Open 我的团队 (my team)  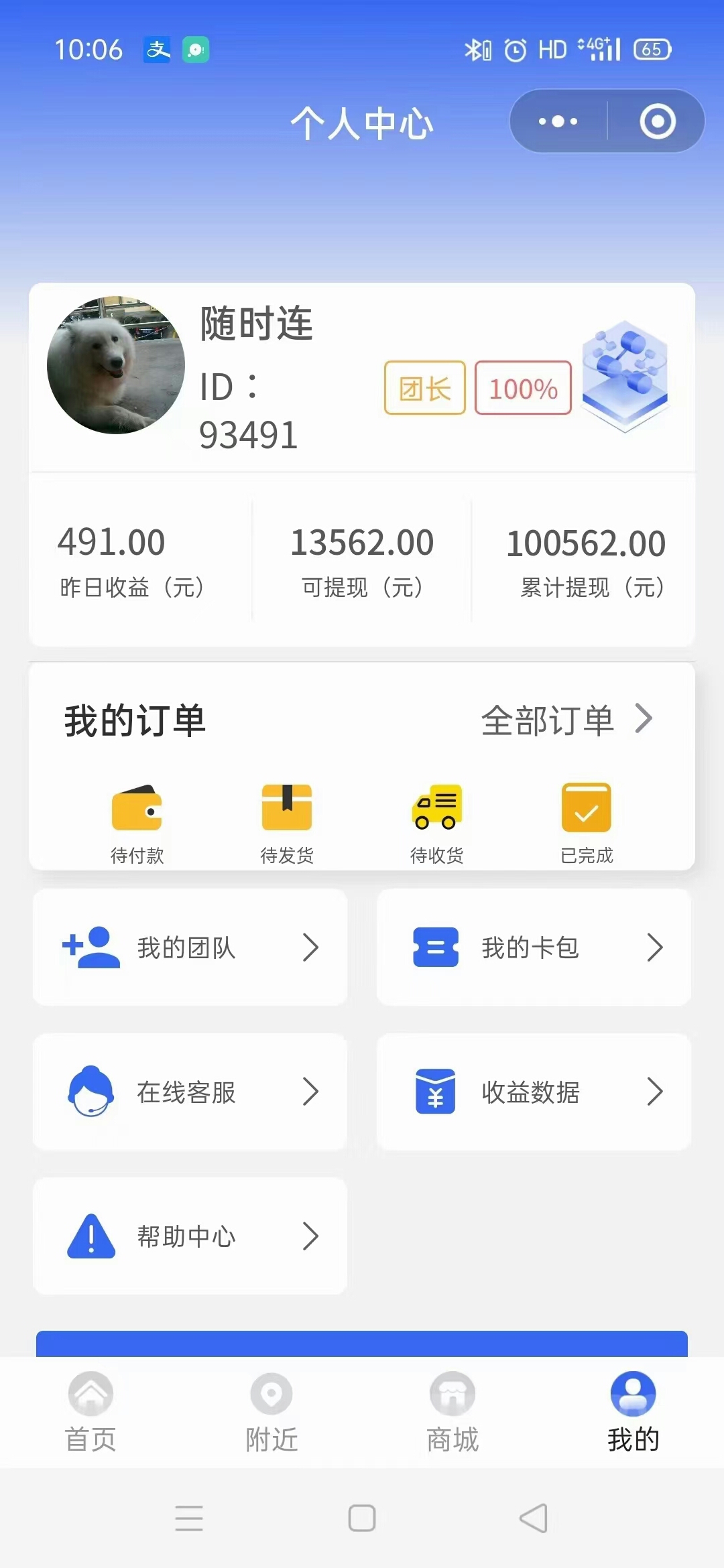tap(190, 948)
